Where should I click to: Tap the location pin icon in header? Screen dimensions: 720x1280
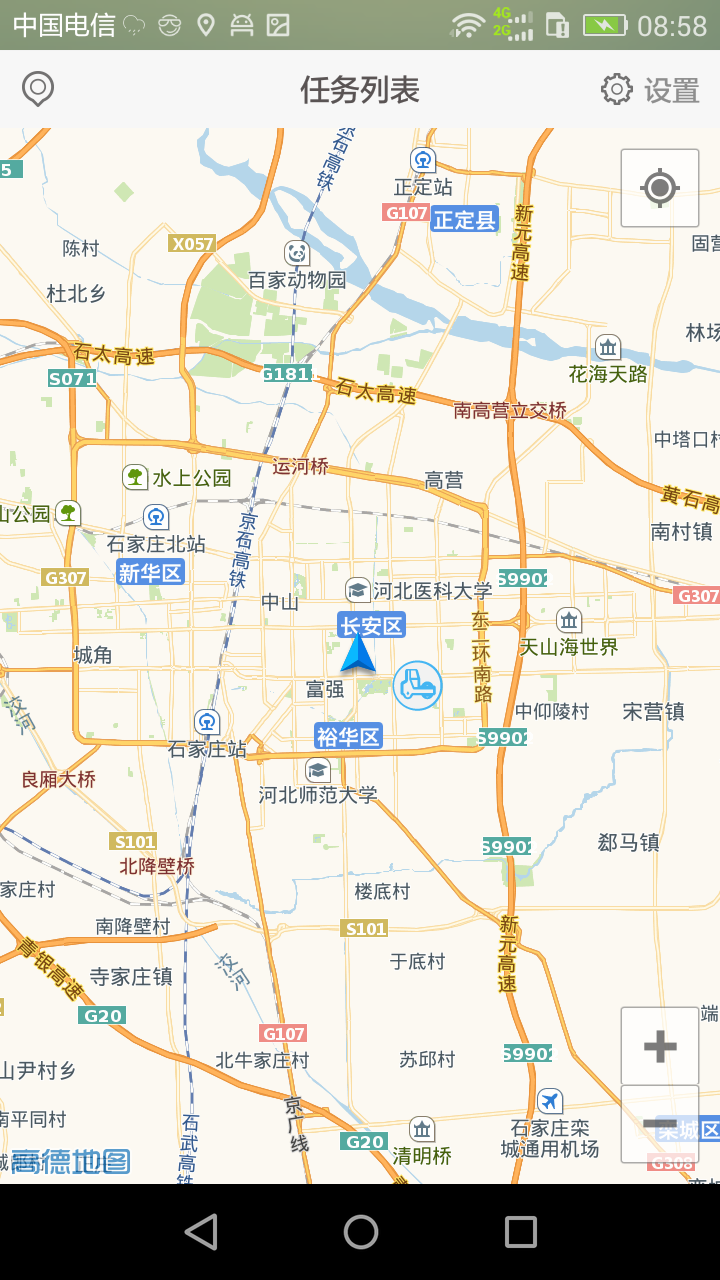pos(38,89)
